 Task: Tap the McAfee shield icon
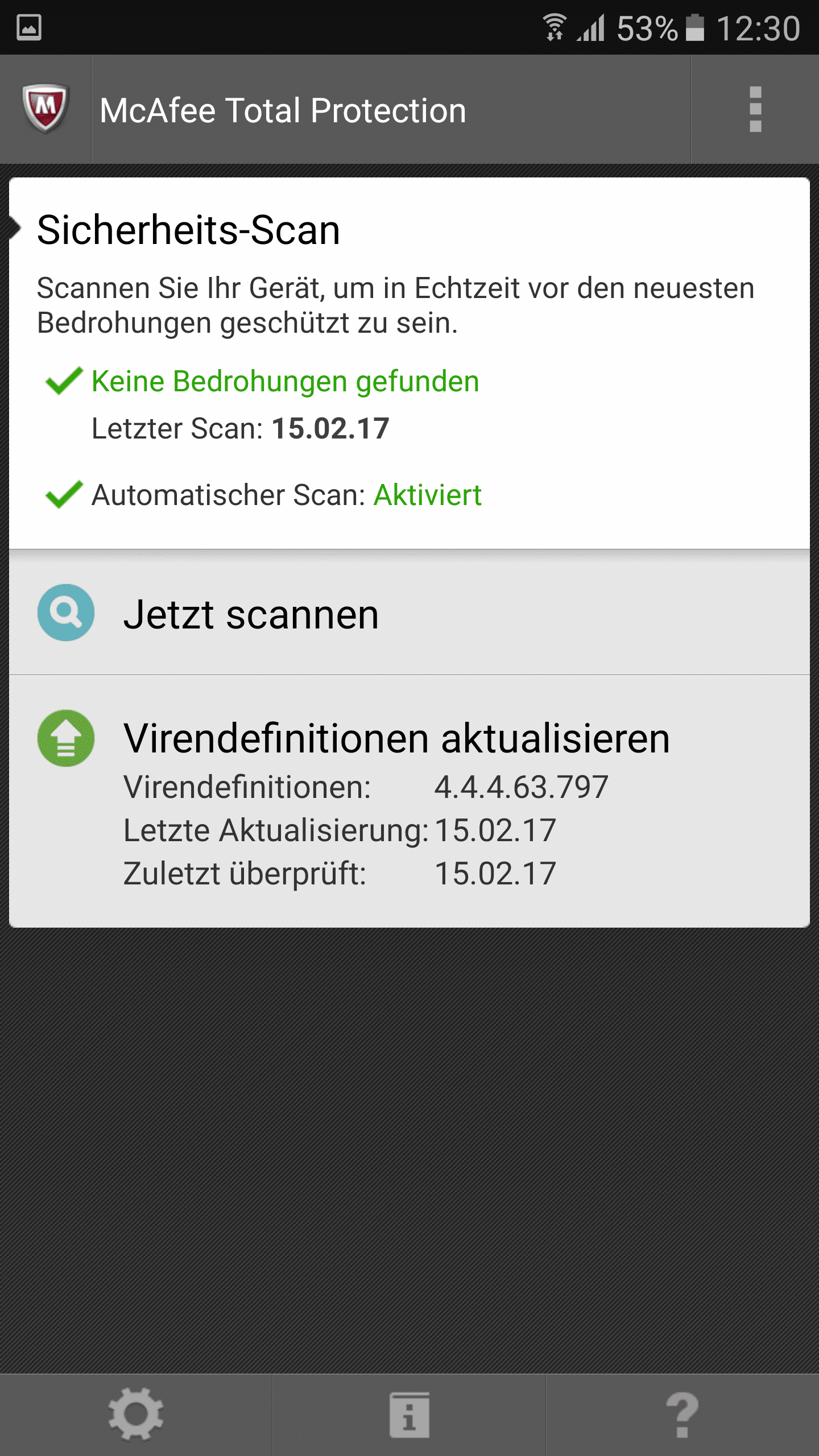pyautogui.click(x=45, y=108)
